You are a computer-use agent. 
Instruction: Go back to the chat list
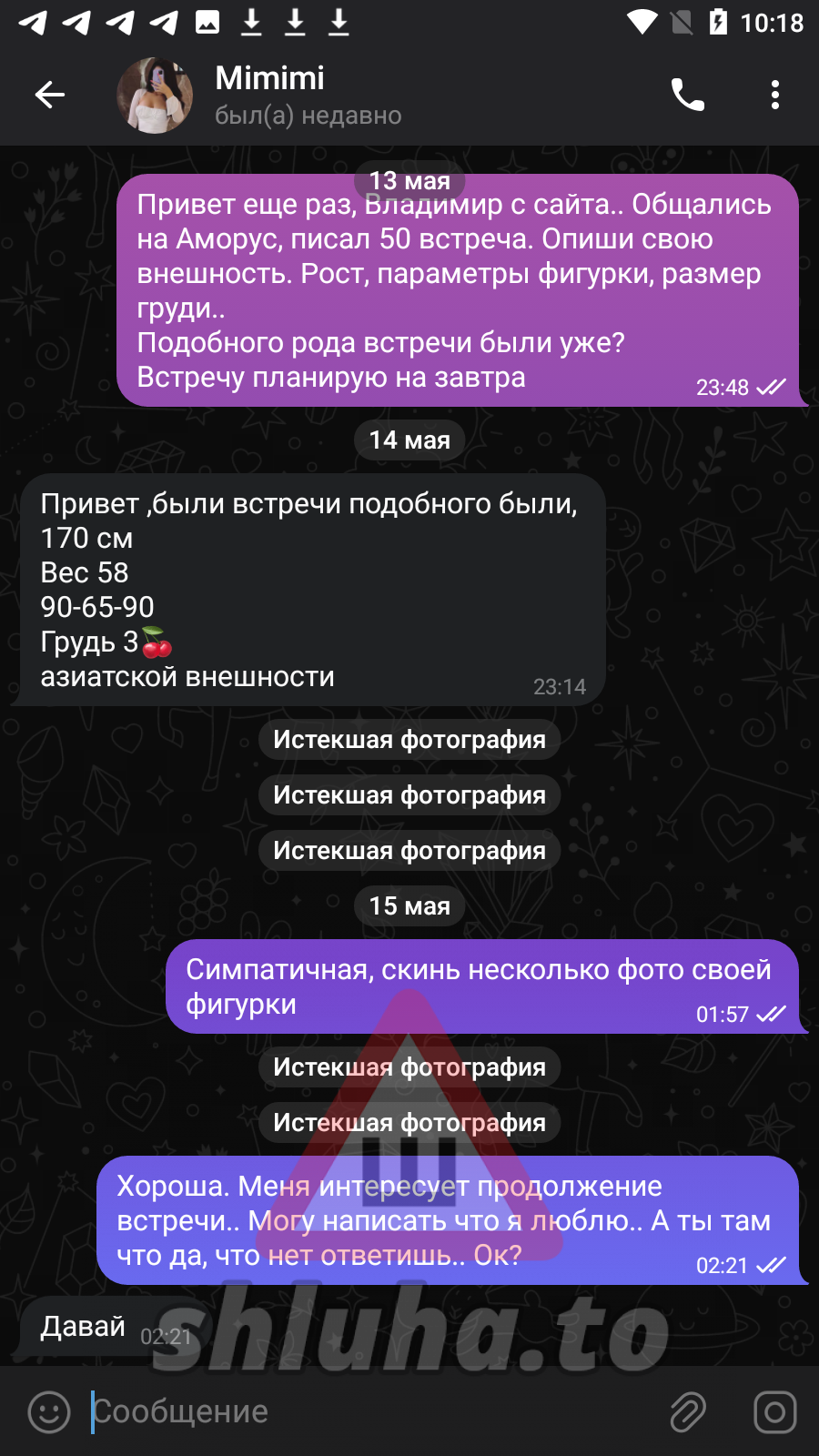coord(50,95)
